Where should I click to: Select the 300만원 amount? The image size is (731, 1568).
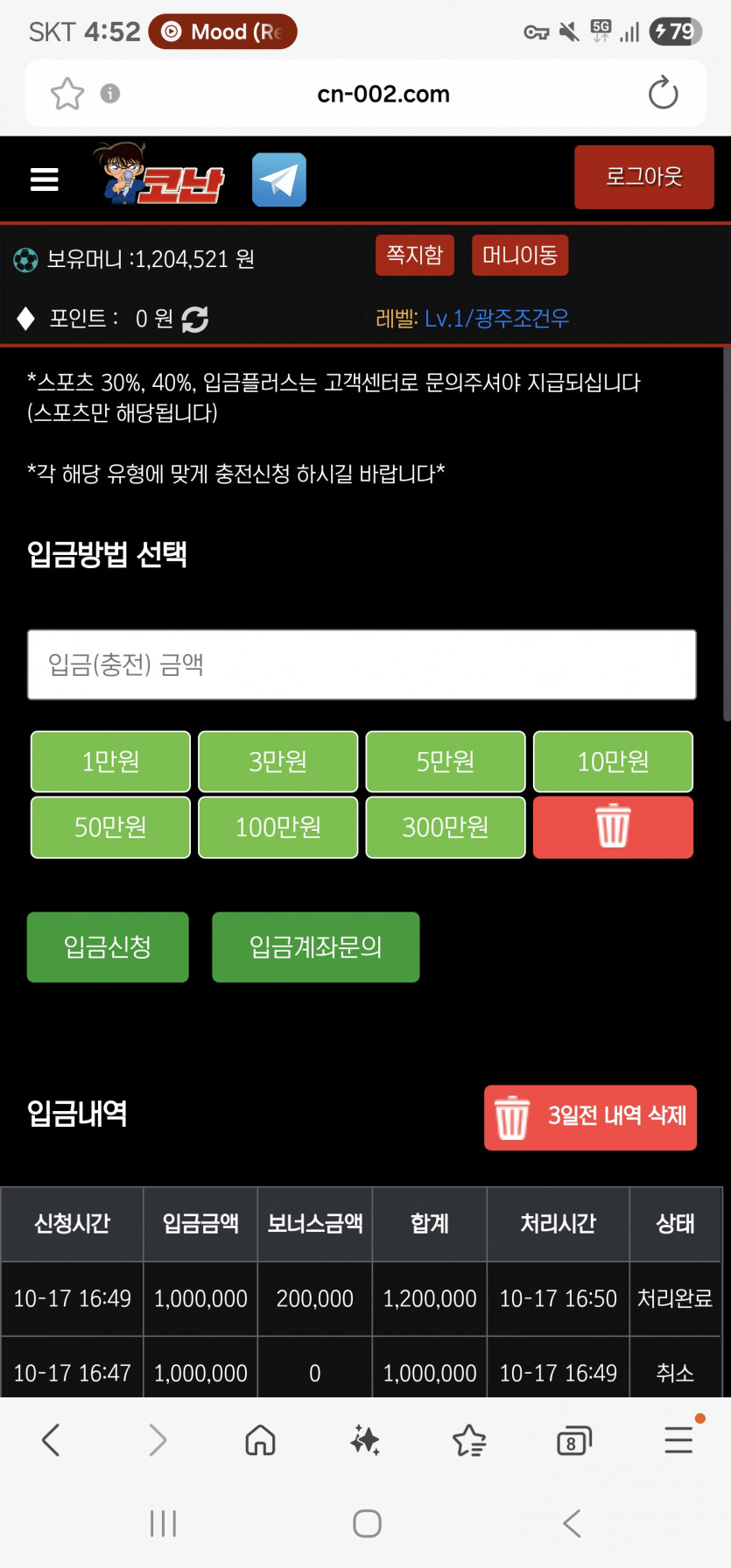click(x=446, y=827)
